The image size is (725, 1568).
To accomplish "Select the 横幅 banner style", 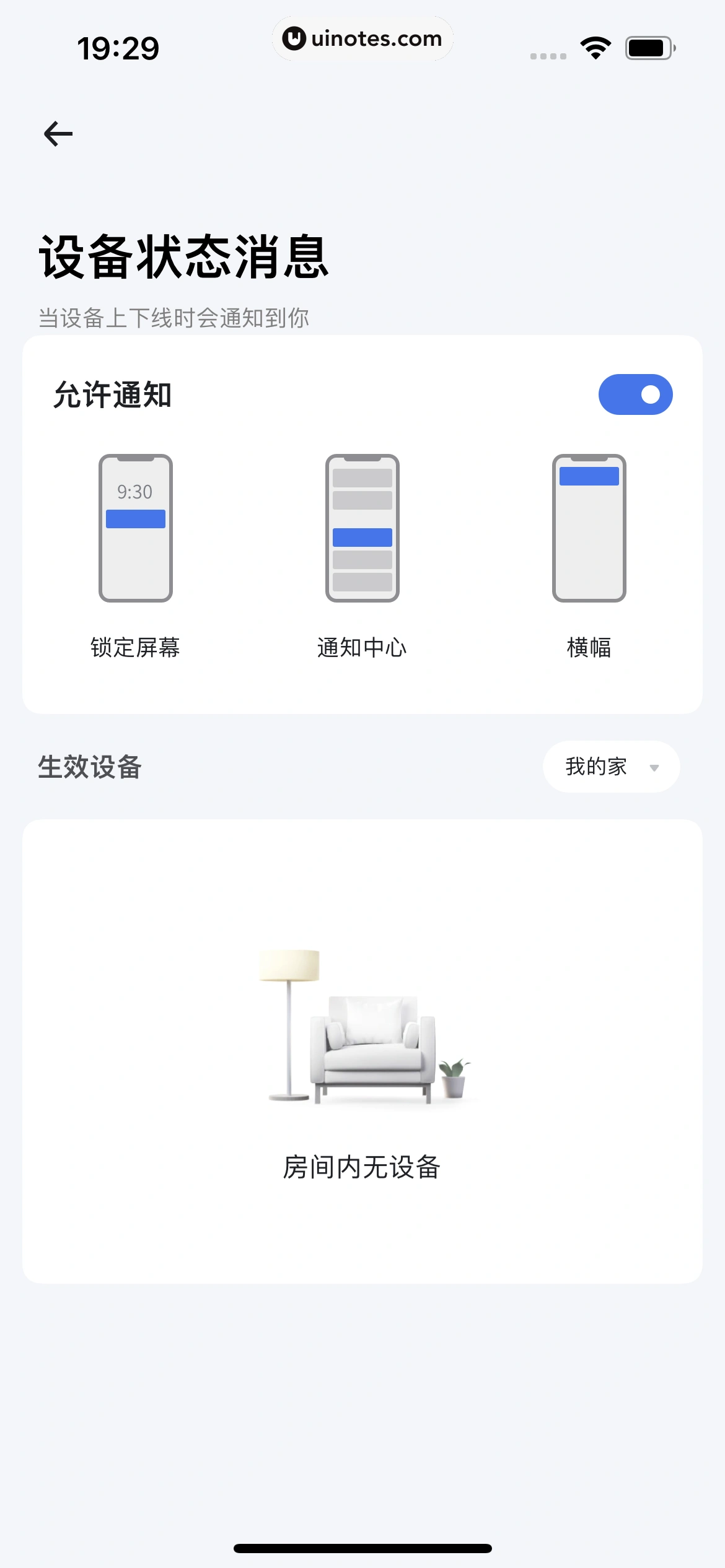I will coord(589,528).
